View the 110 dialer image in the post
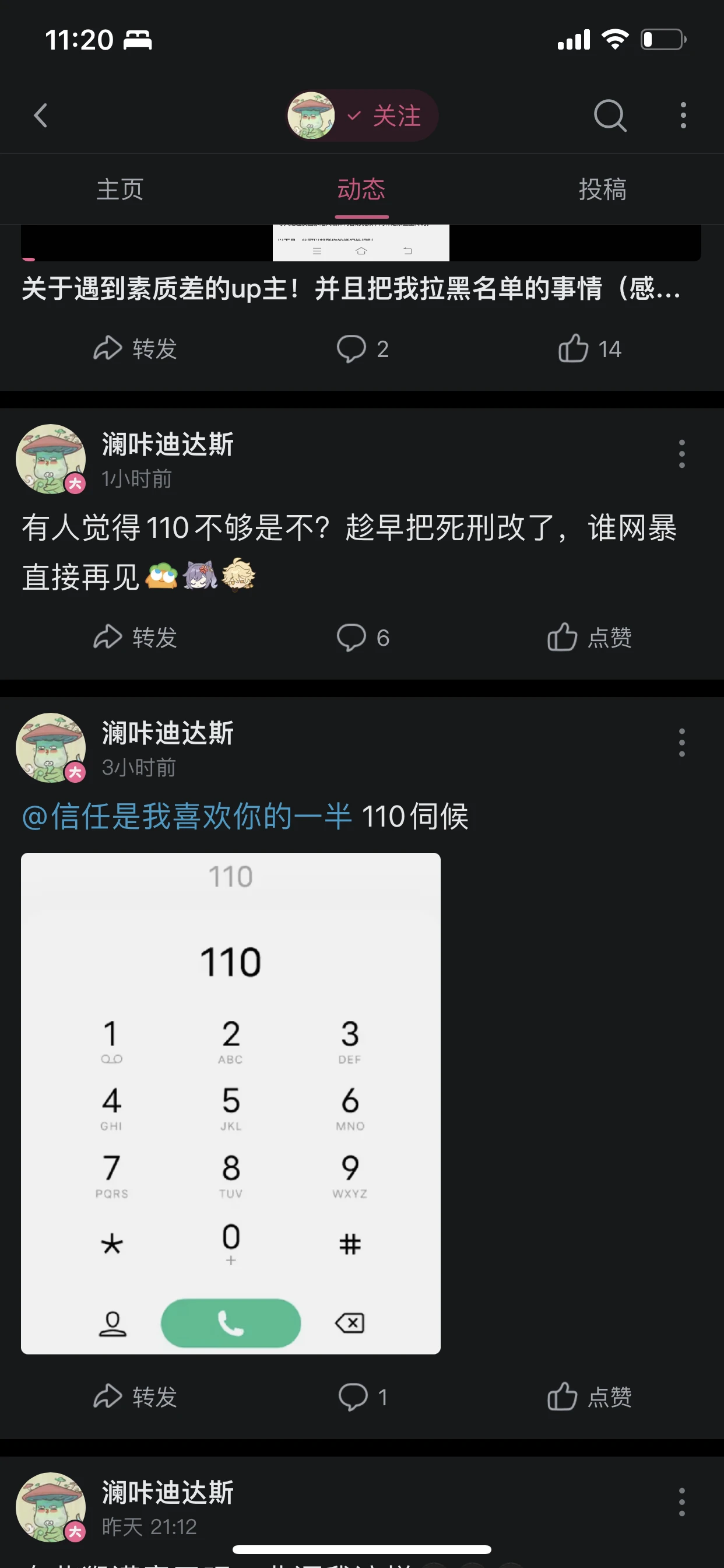The width and height of the screenshot is (724, 1568). [x=231, y=1103]
